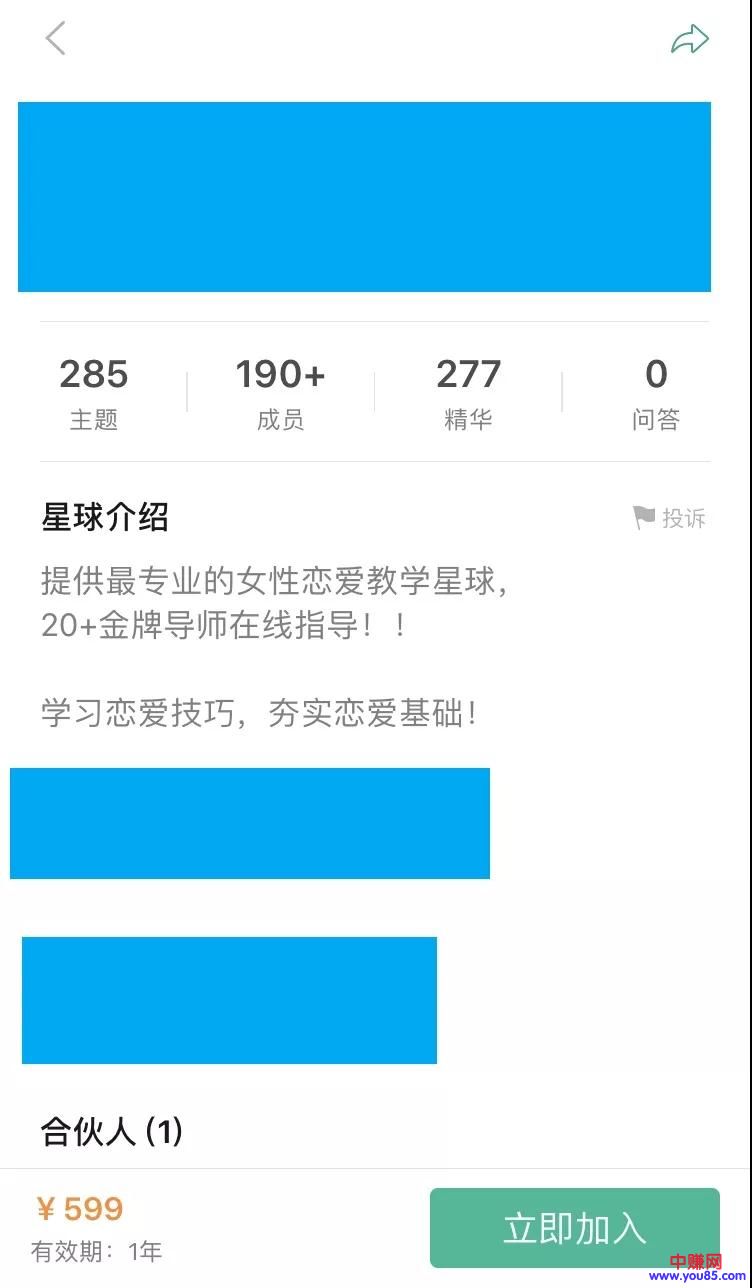This screenshot has height=1288, width=752.
Task: Go back using the top-left arrow
Action: 56,39
